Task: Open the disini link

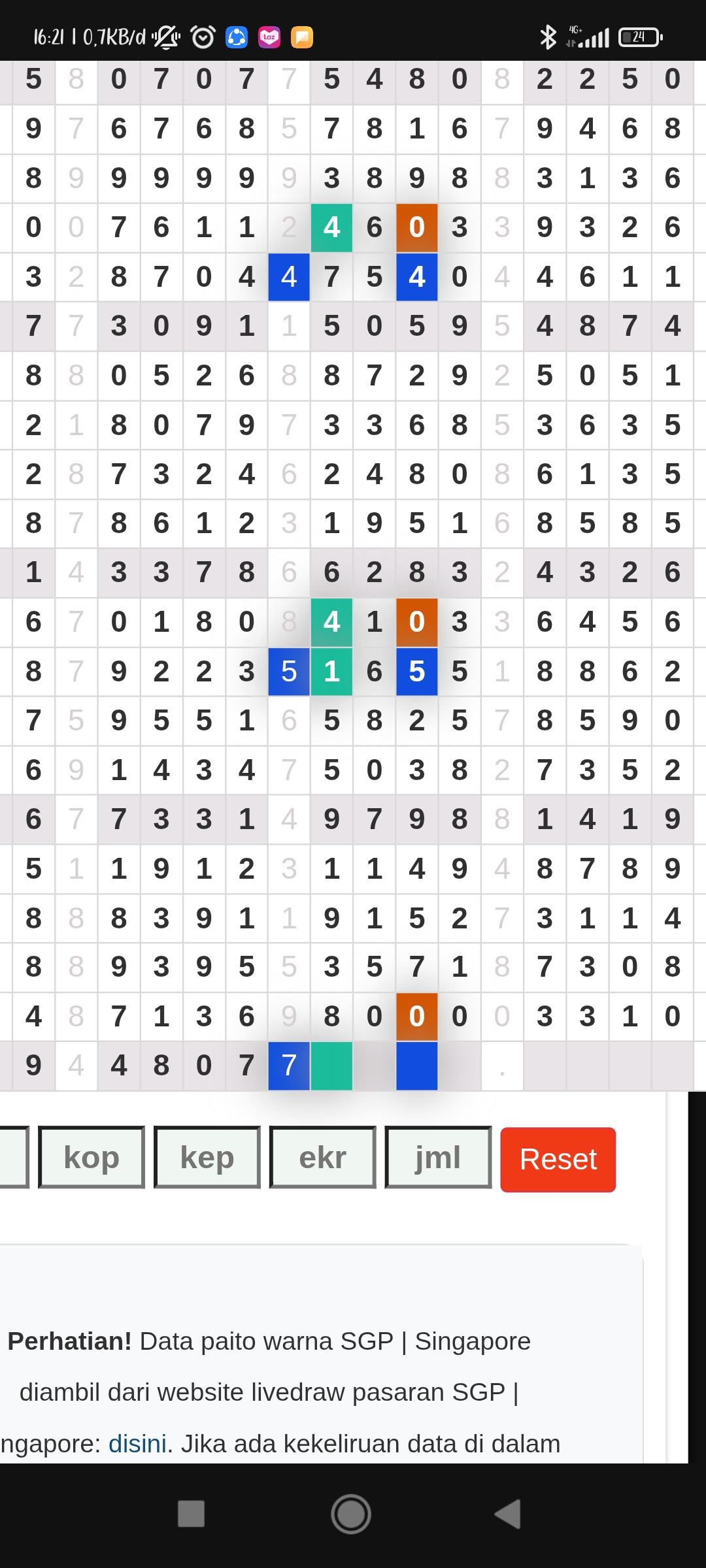Action: point(137,1443)
